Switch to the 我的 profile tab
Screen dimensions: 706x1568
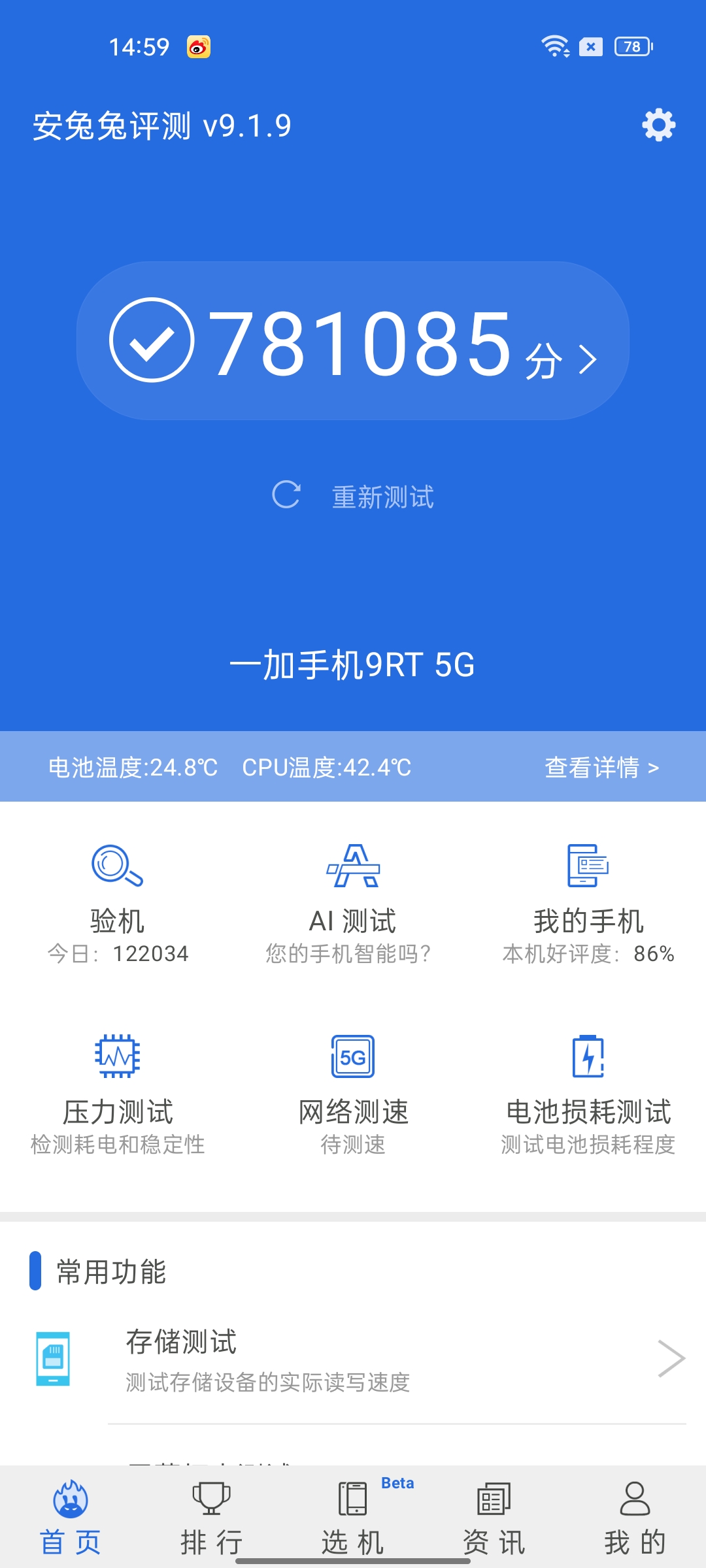635,1517
